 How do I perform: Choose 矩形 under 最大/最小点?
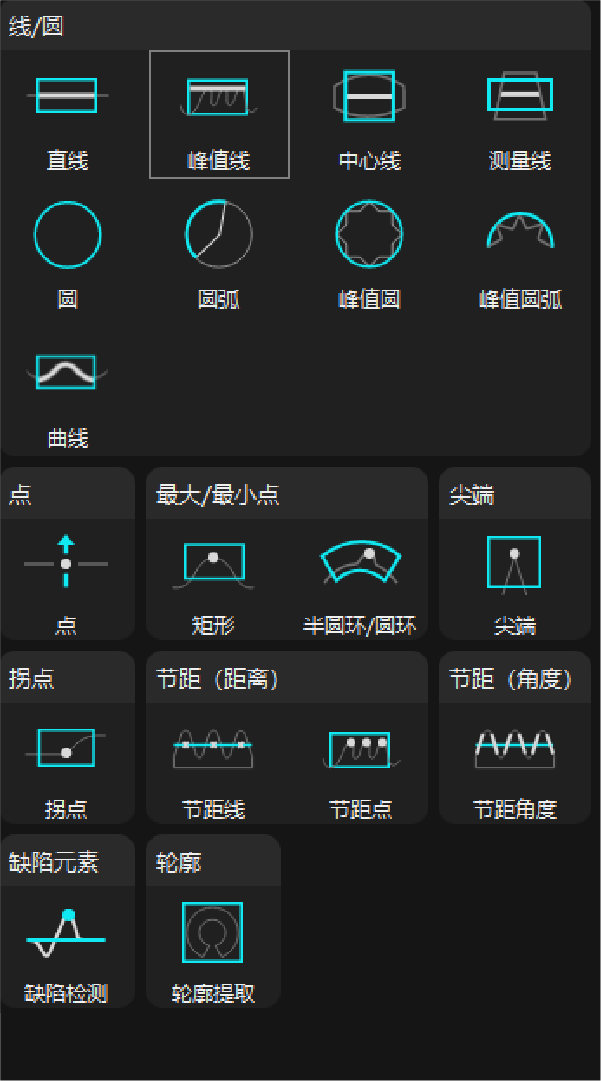tap(214, 579)
